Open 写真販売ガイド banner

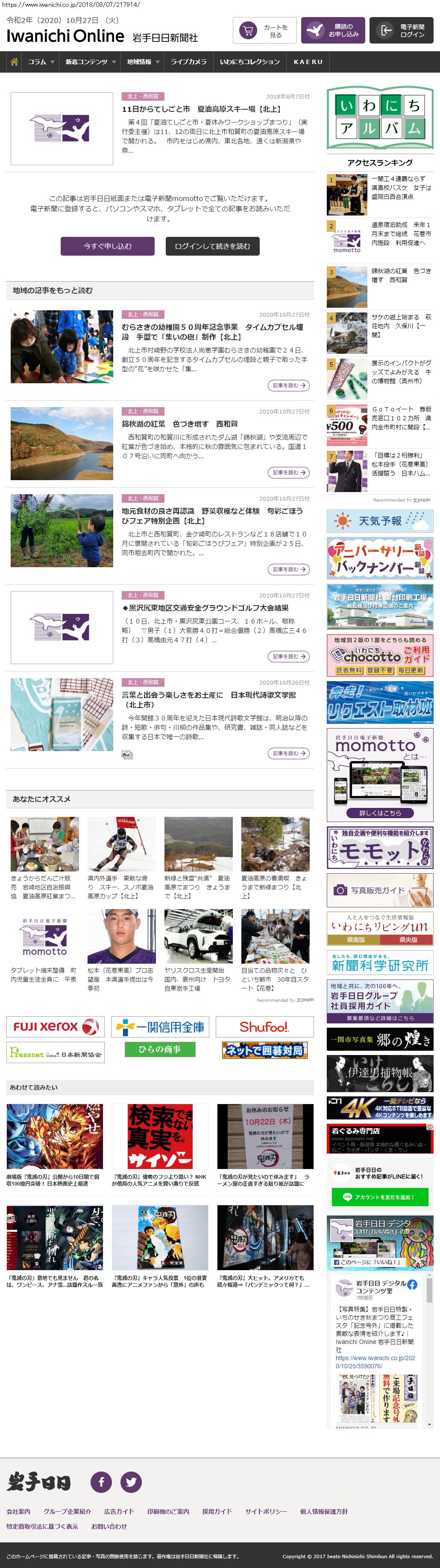click(x=380, y=890)
